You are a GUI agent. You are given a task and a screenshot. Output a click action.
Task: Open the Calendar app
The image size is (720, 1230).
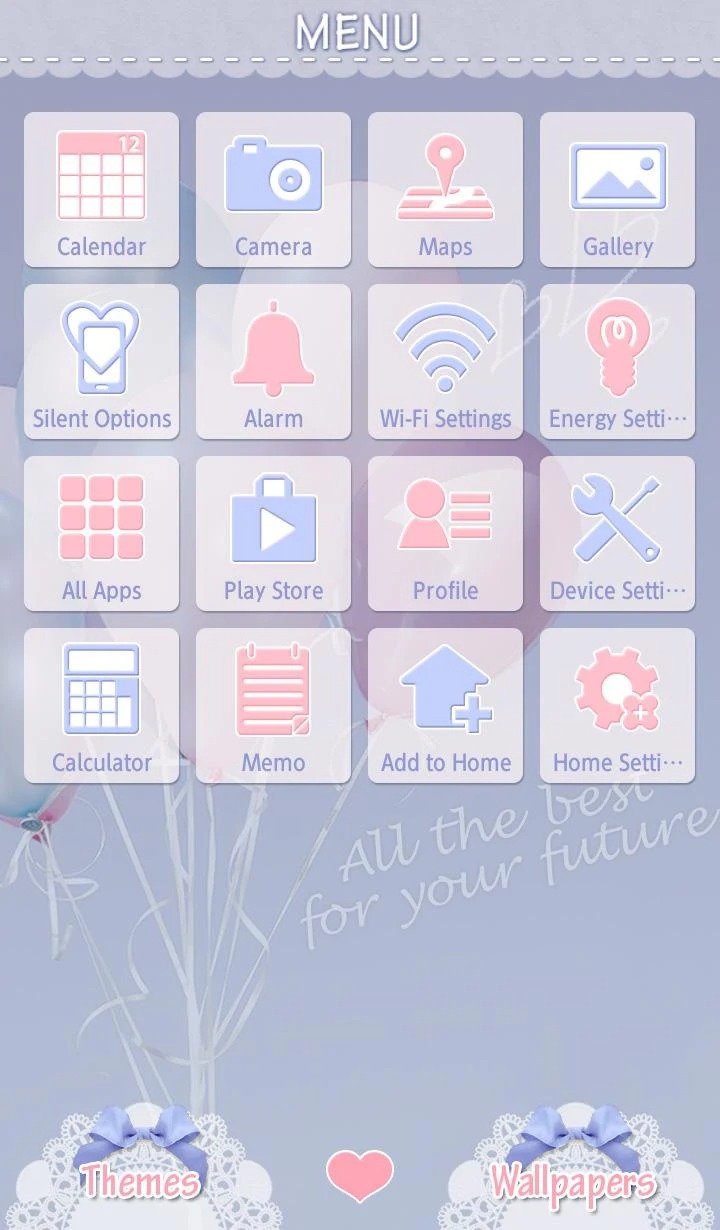(x=101, y=190)
